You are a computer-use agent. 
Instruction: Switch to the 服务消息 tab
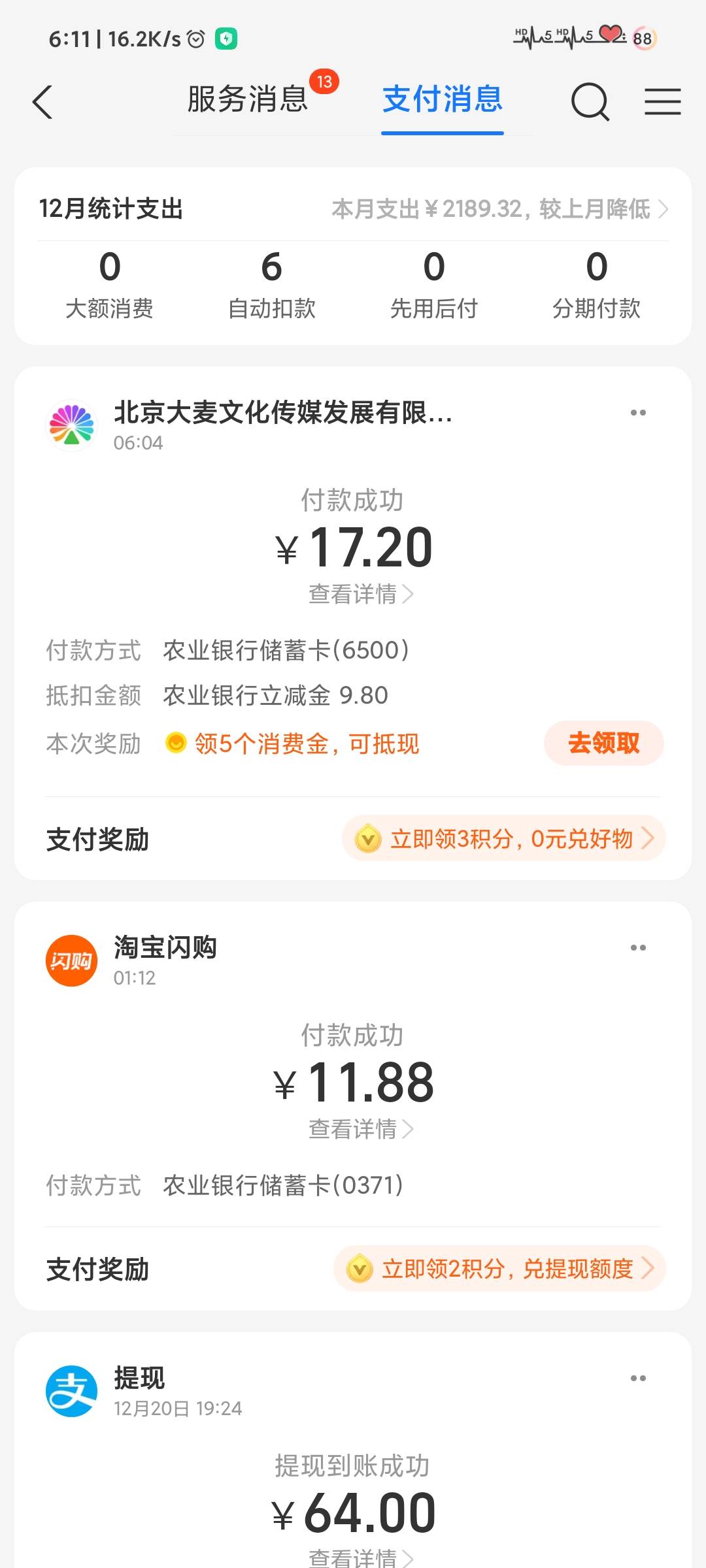click(247, 99)
